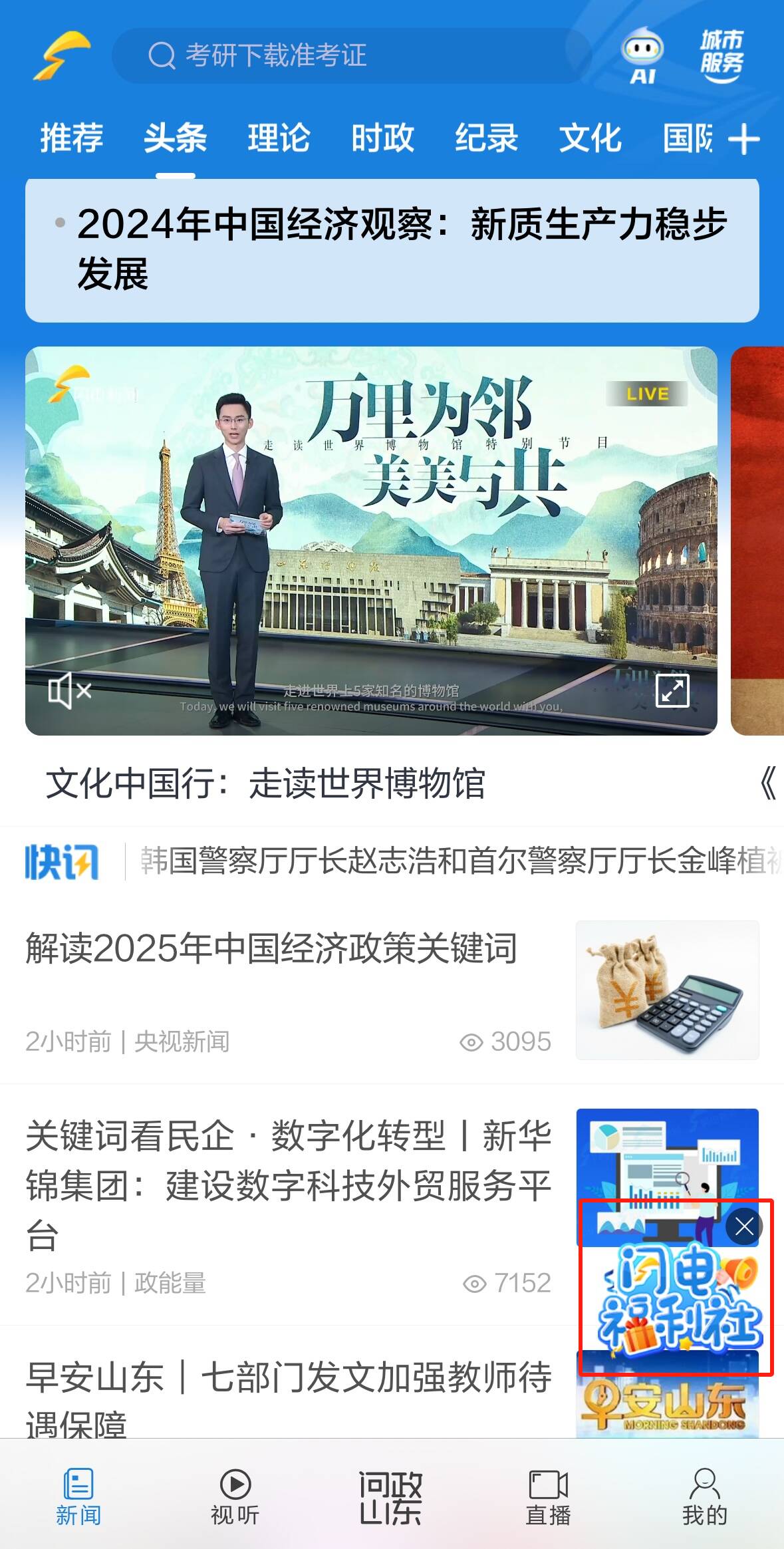Close the 闪电福利社 floating banner

coord(744,1226)
